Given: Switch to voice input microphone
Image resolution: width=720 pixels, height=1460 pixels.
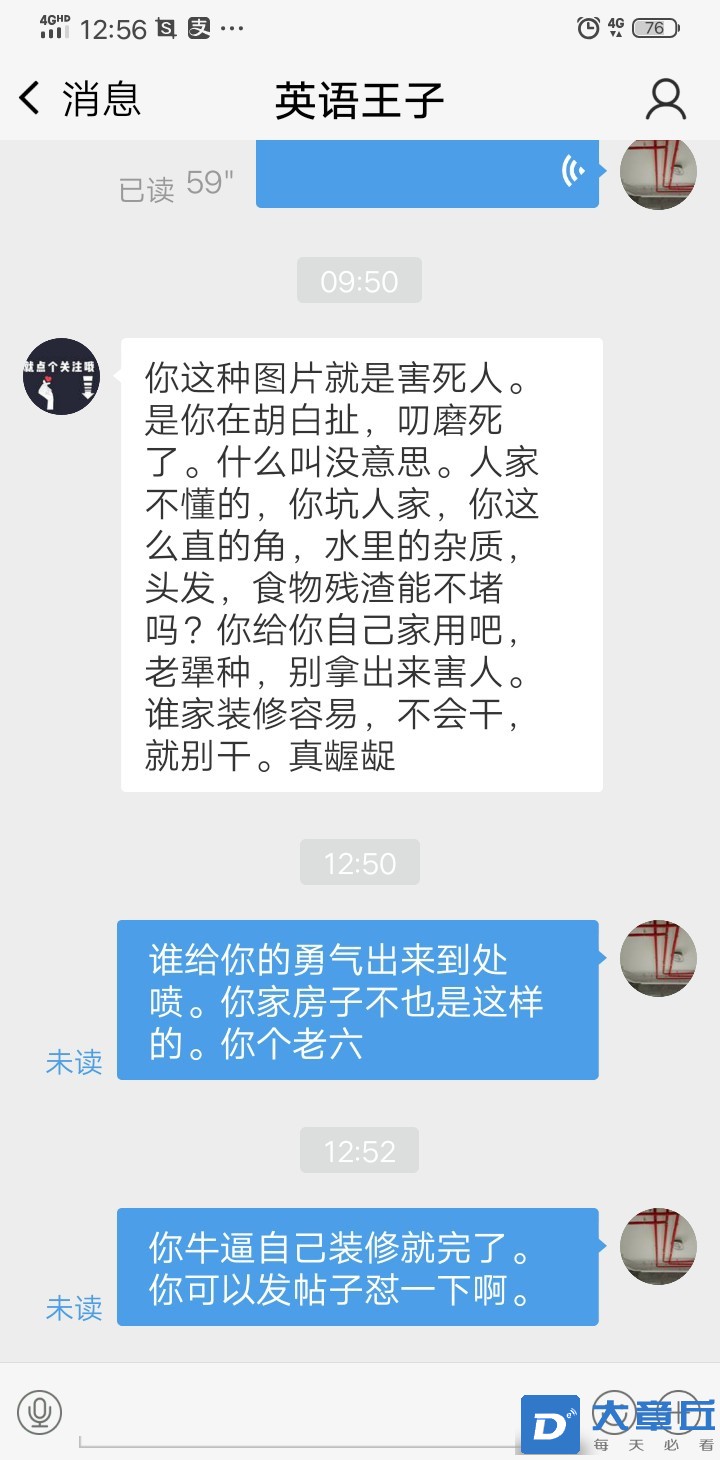Looking at the screenshot, I should tap(40, 1412).
